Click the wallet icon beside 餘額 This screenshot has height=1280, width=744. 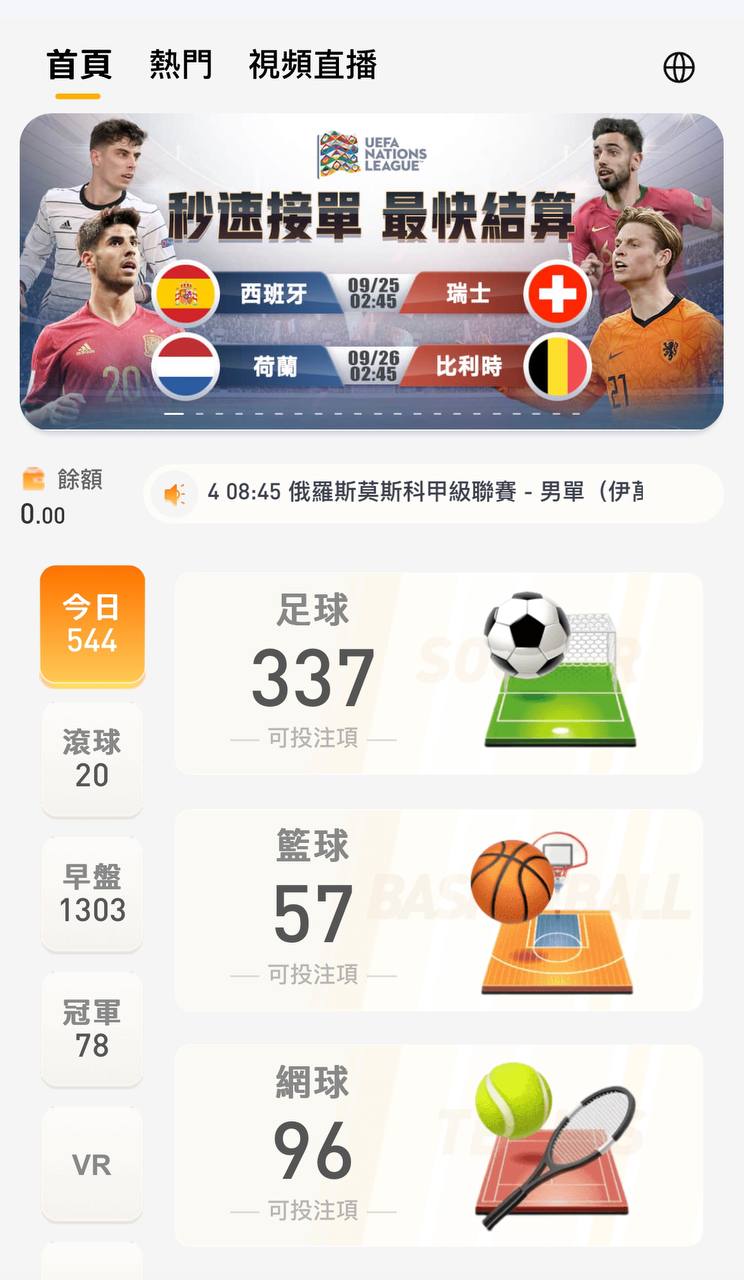33,480
